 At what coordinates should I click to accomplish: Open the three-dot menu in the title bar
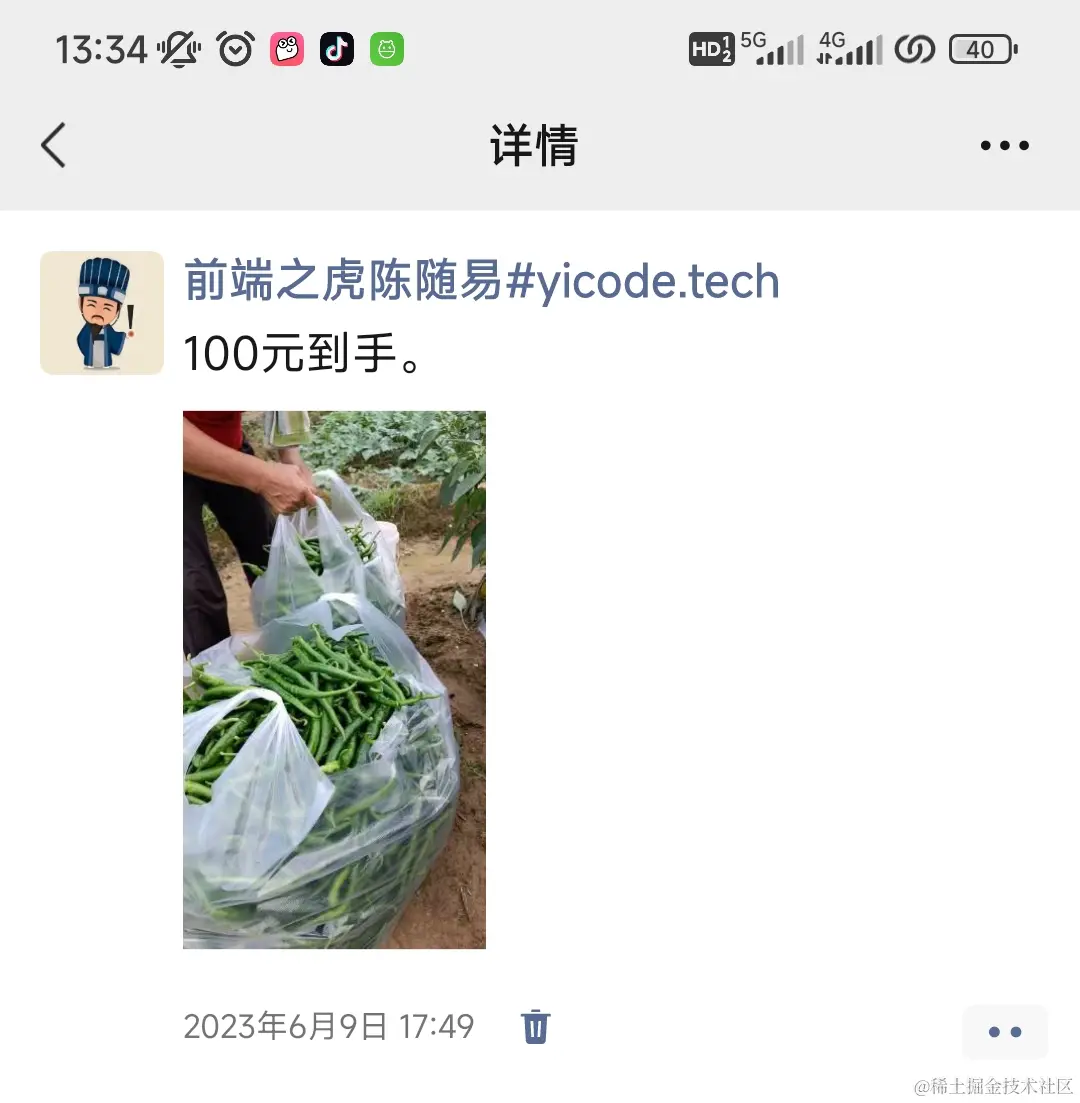tap(1004, 146)
